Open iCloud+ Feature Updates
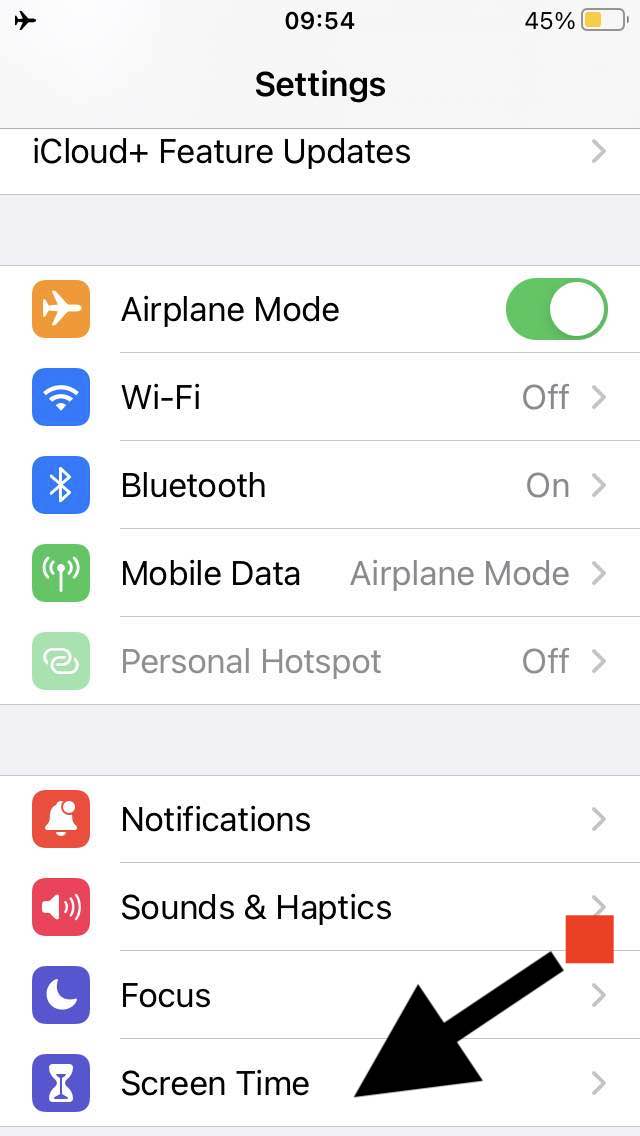This screenshot has height=1136, width=640. point(320,153)
